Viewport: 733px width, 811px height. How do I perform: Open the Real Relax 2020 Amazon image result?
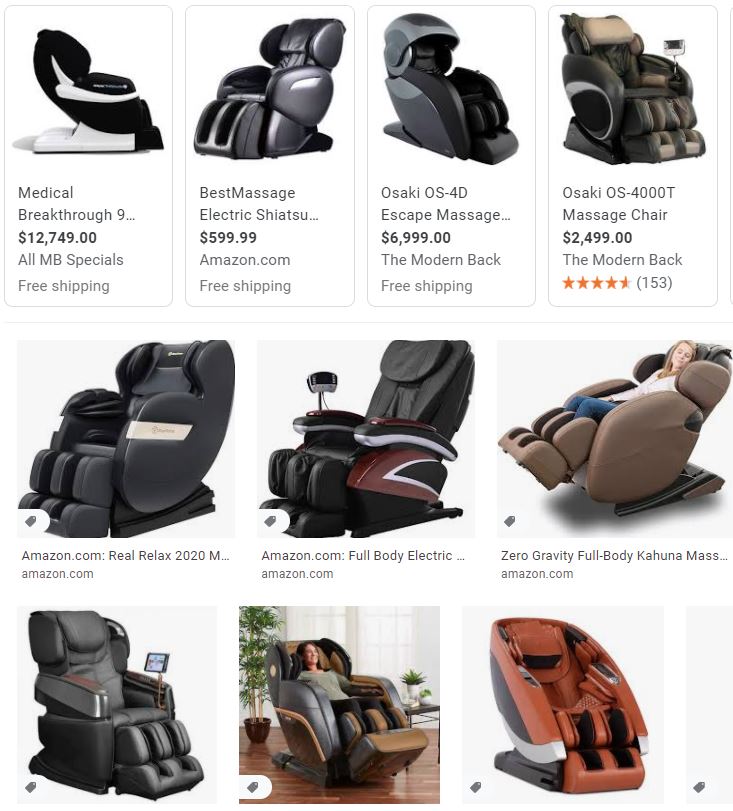coord(126,440)
